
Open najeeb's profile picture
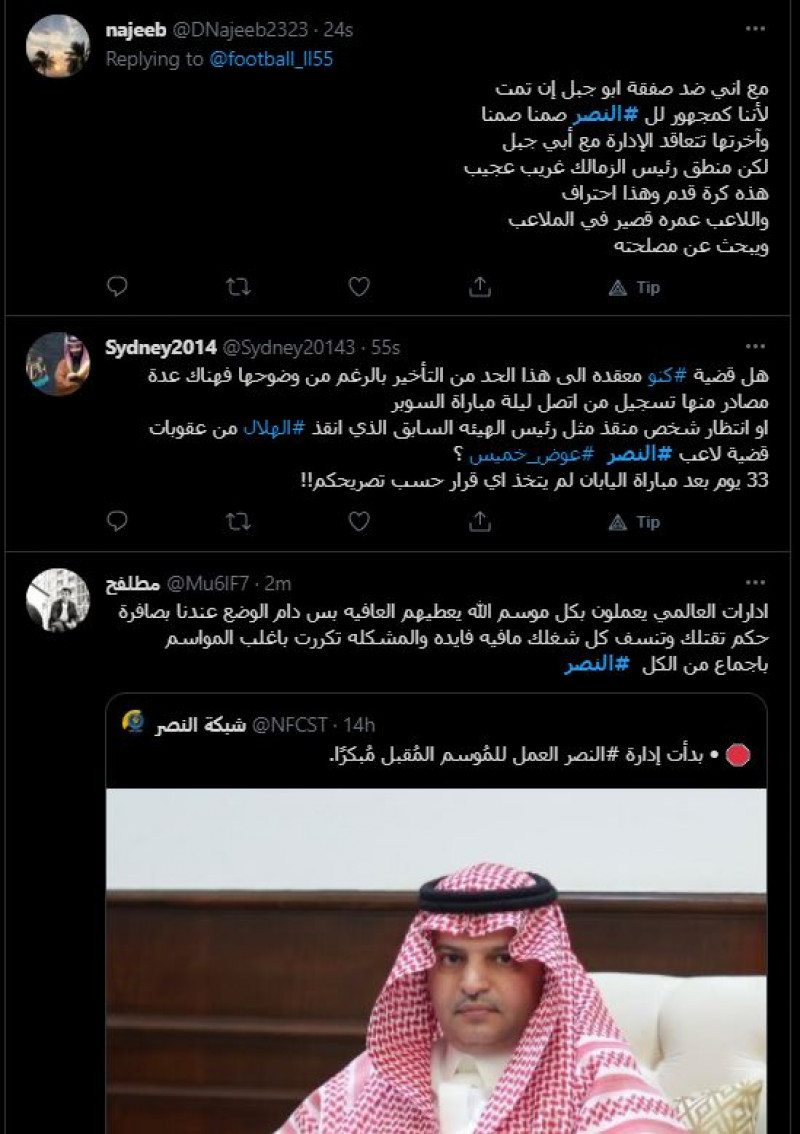click(57, 46)
